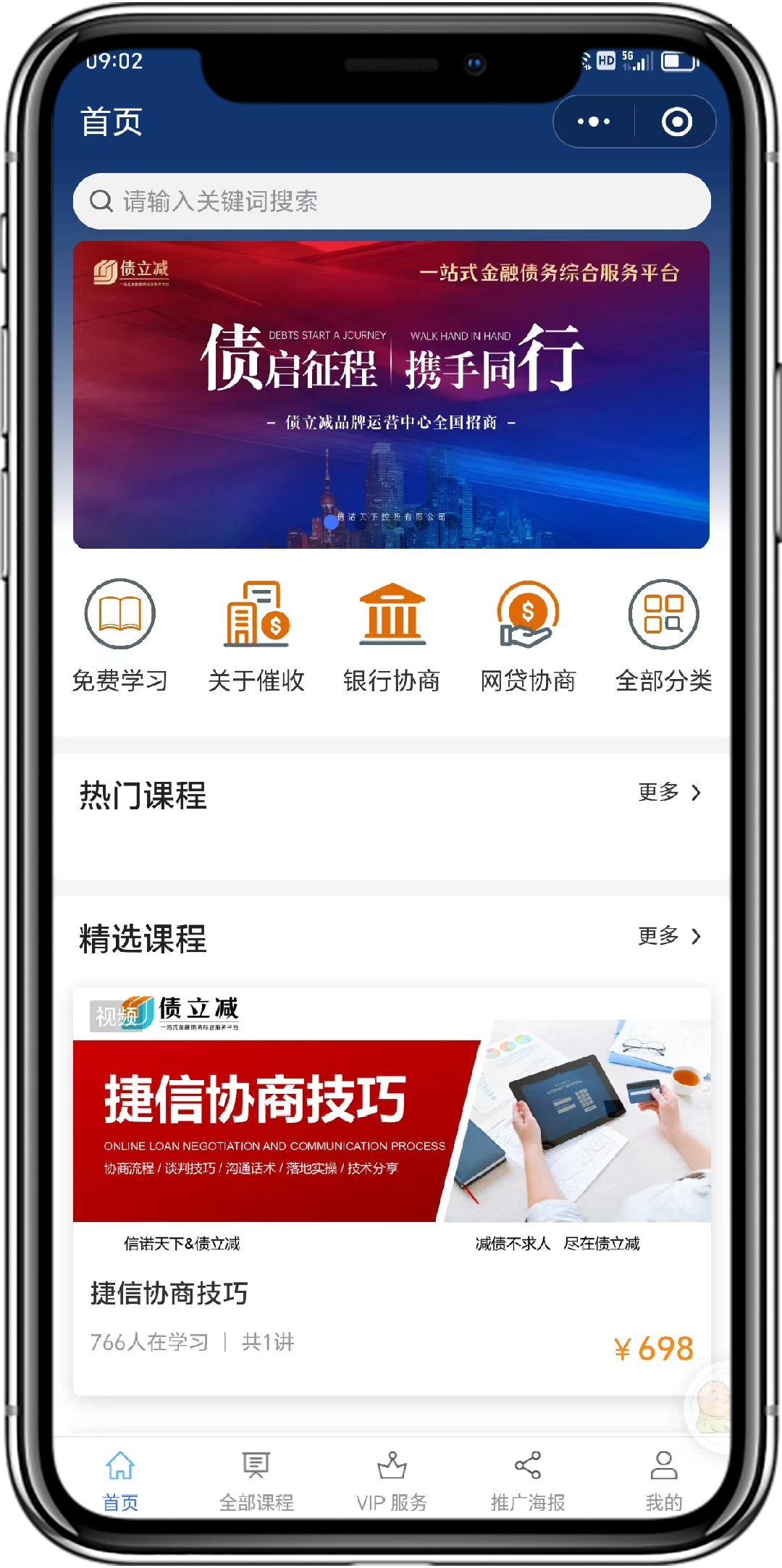The image size is (782, 1568).
Task: See more under 热门课程
Action: [x=669, y=793]
